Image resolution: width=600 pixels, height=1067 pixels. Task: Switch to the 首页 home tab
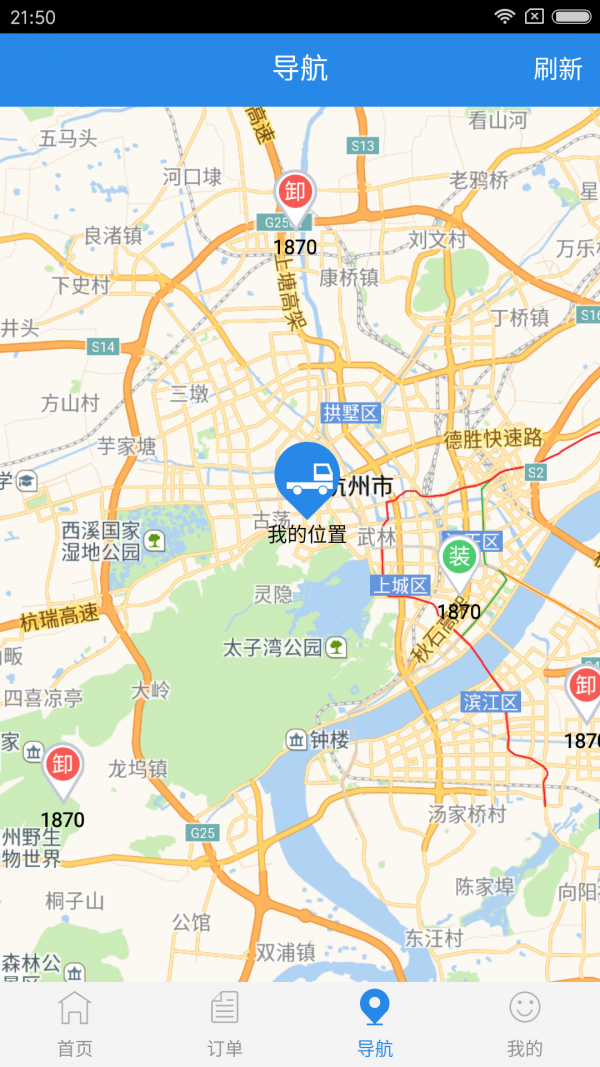click(x=75, y=1023)
